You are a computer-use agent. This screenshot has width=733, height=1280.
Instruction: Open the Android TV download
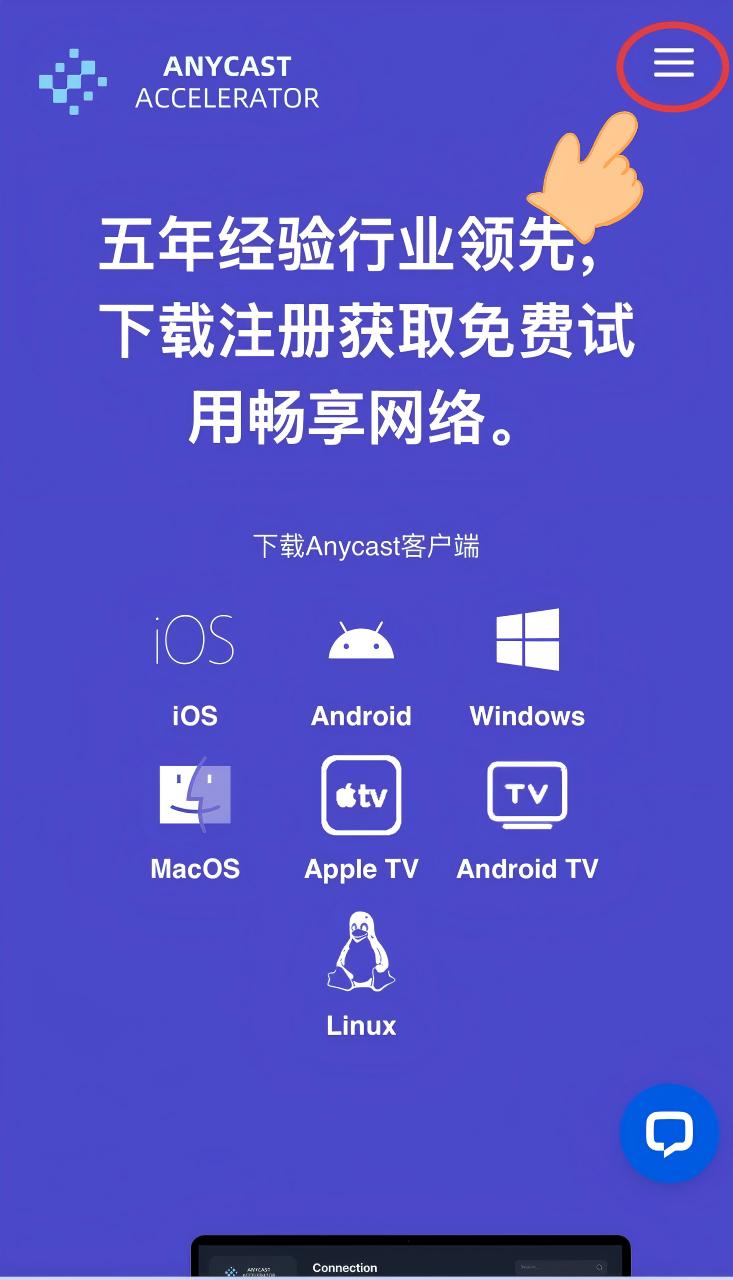click(527, 817)
